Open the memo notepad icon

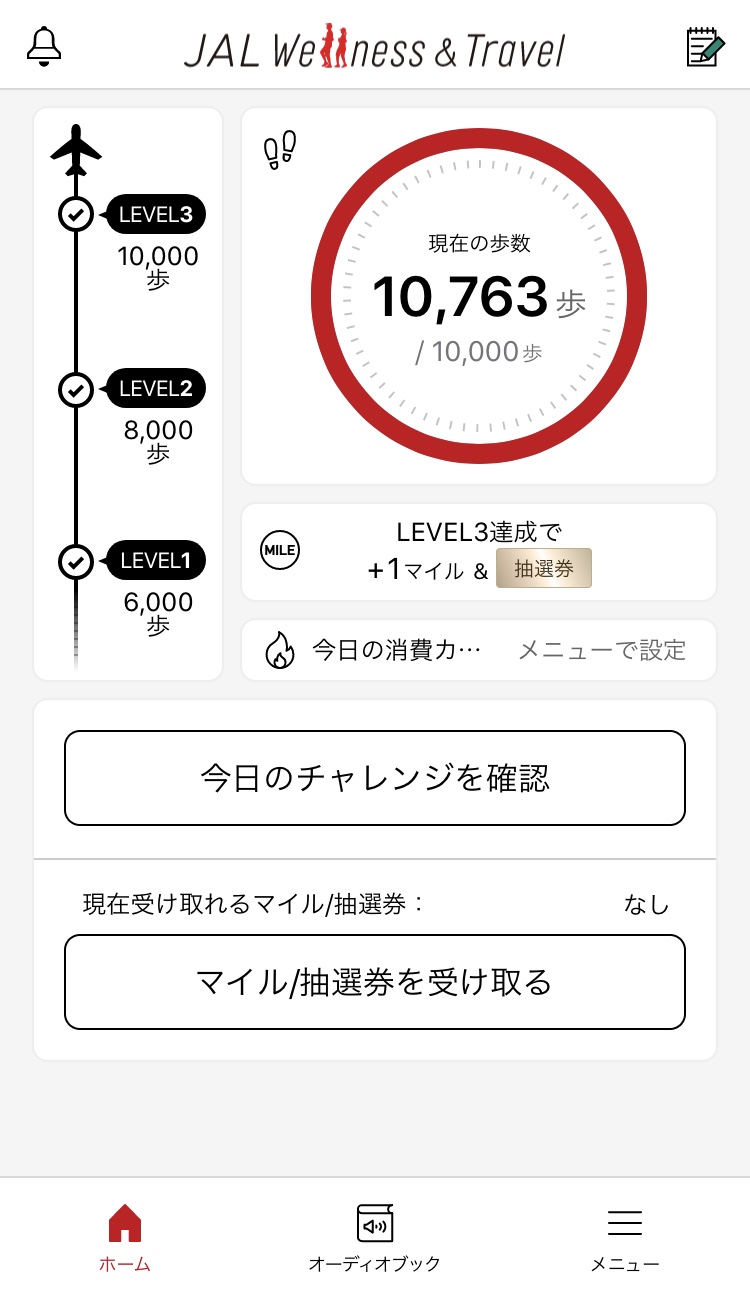tap(705, 47)
